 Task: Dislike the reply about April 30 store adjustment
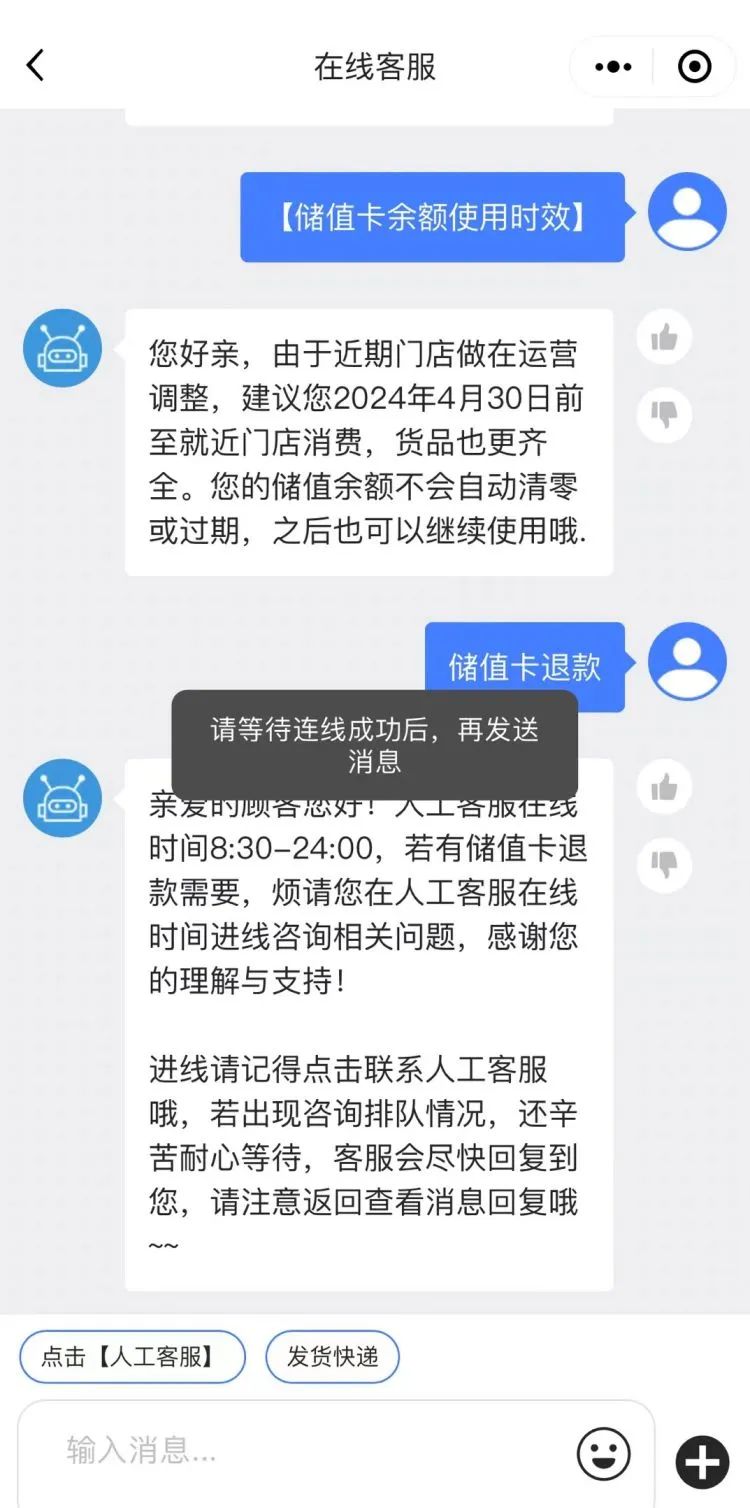click(x=664, y=413)
